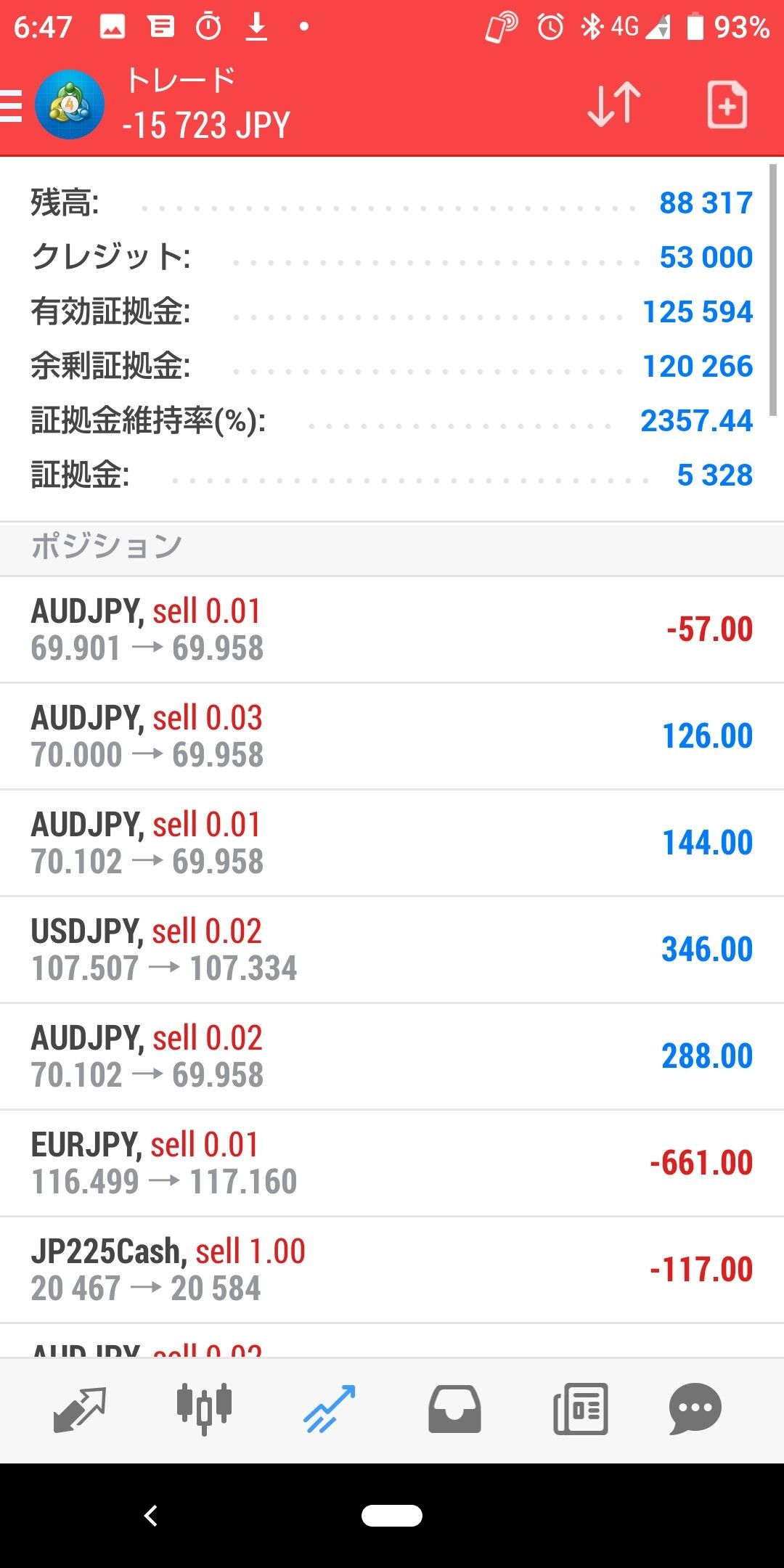This screenshot has height=1568, width=784.
Task: Create a new order
Action: (727, 105)
